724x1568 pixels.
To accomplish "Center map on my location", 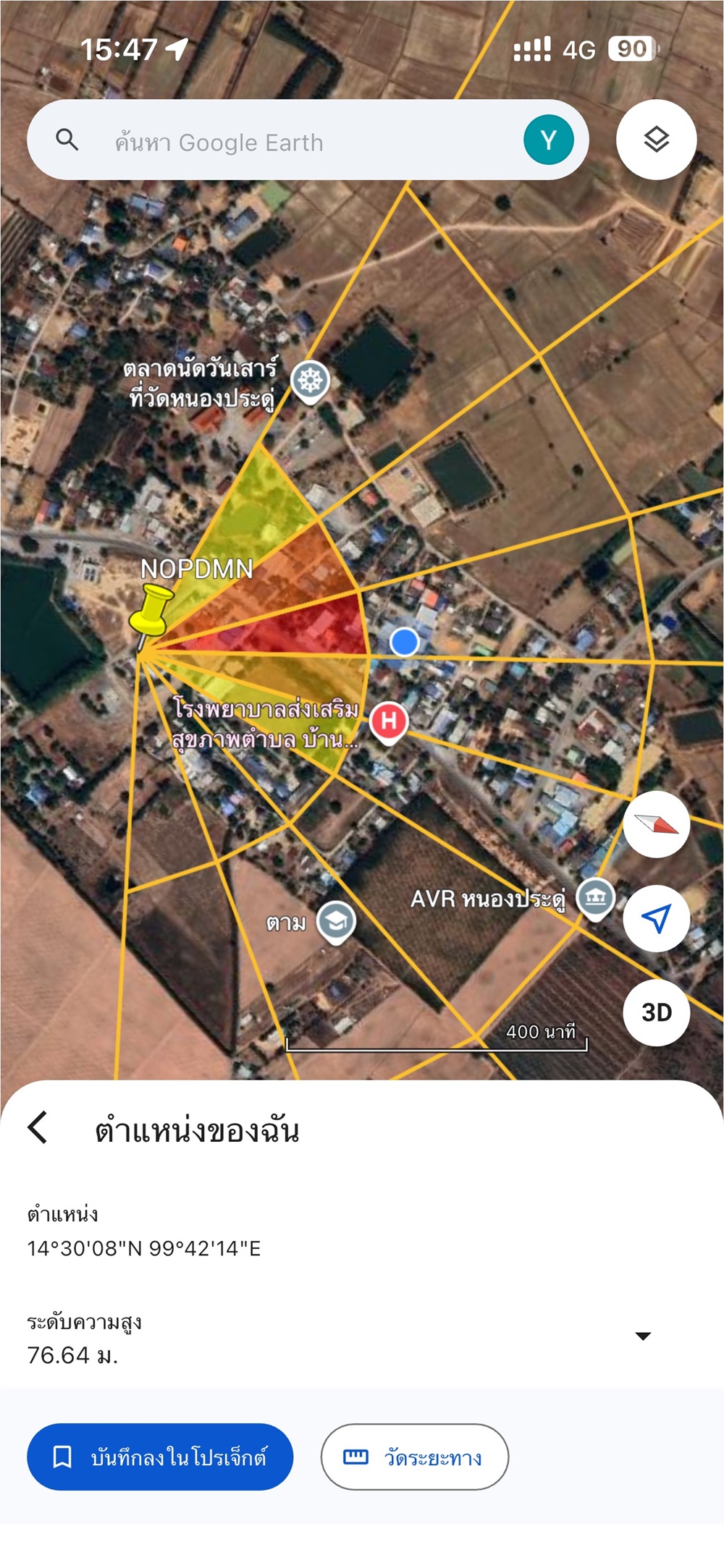I will (x=656, y=919).
